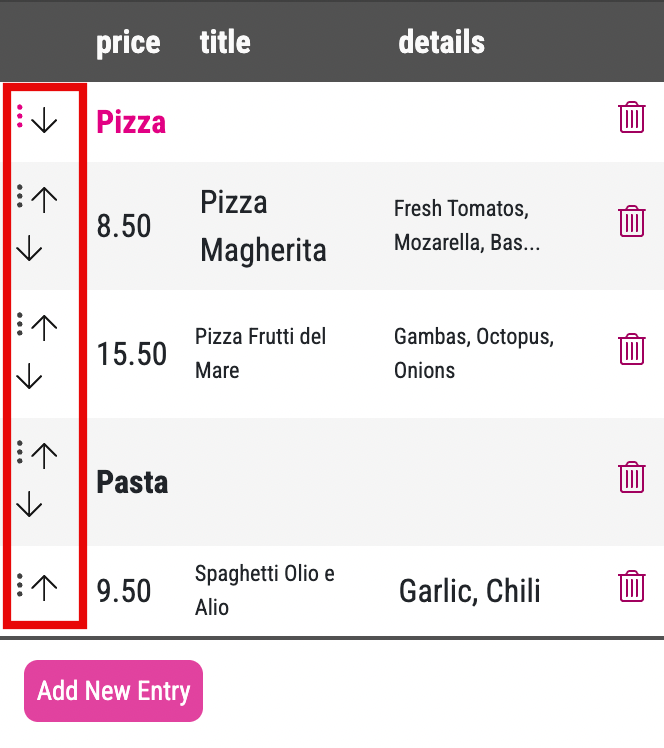Move the Pizza category row down

click(44, 122)
